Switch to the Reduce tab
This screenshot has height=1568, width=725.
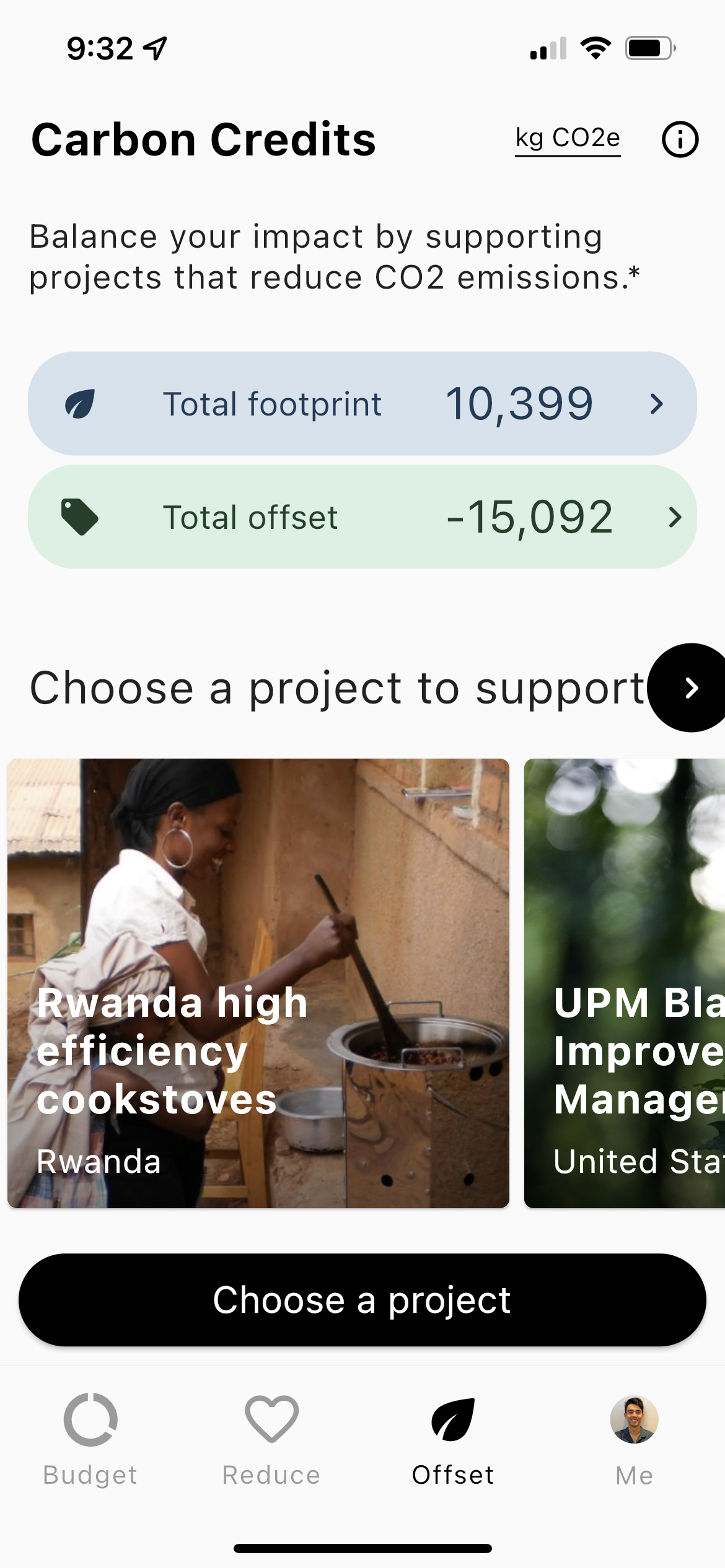tap(270, 1443)
